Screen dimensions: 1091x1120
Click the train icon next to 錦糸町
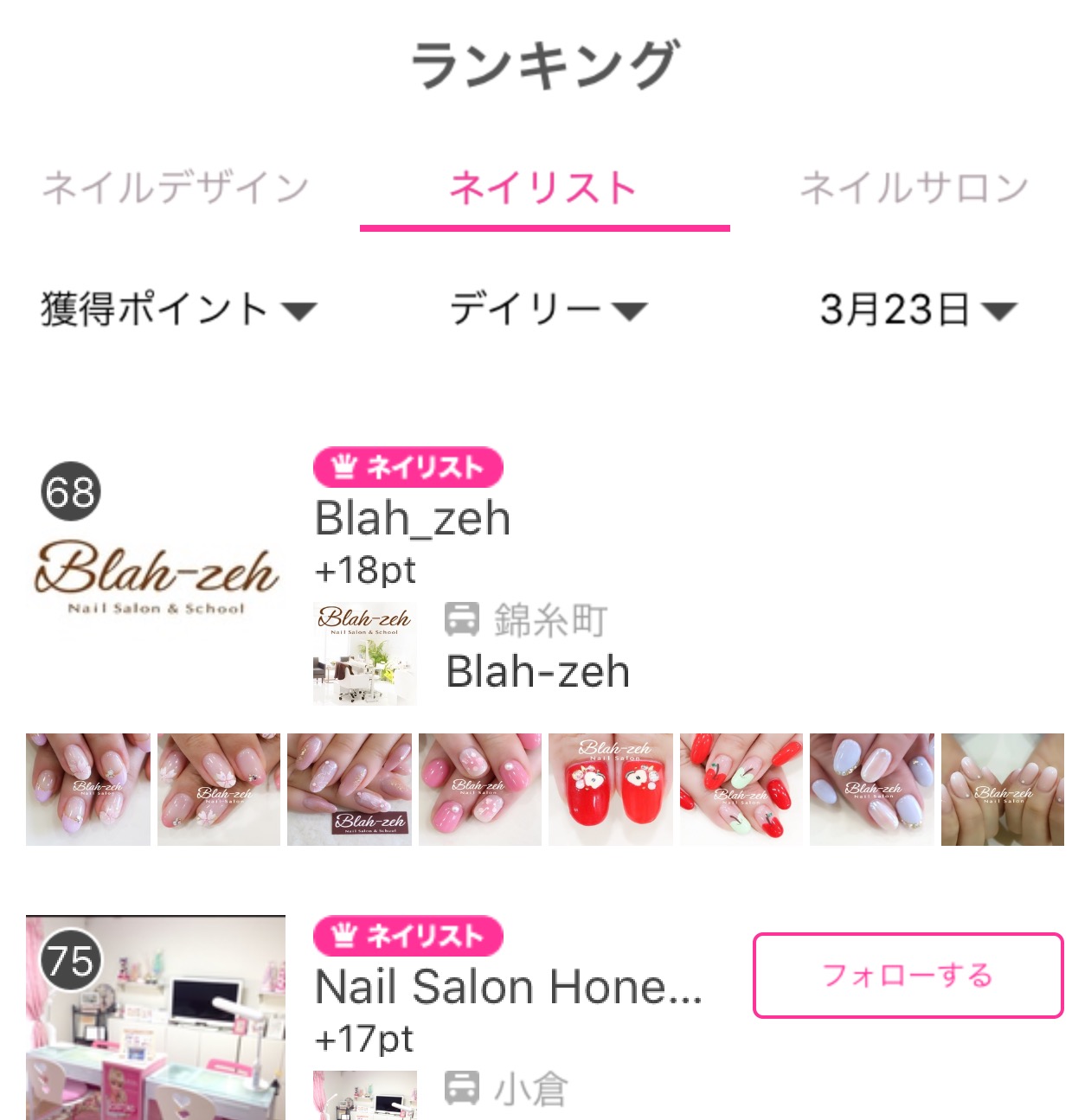(465, 619)
